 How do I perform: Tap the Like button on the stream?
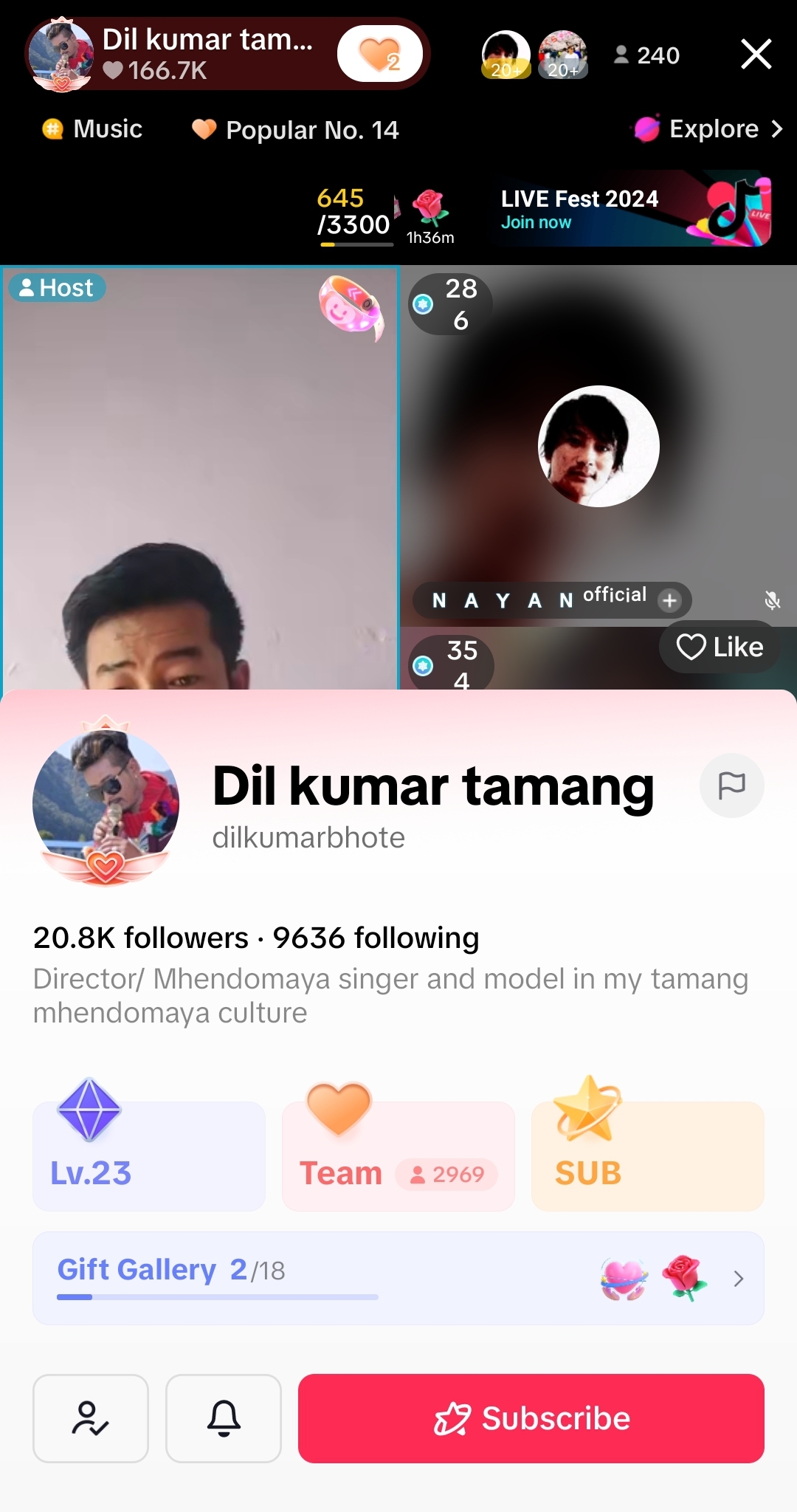[x=720, y=647]
